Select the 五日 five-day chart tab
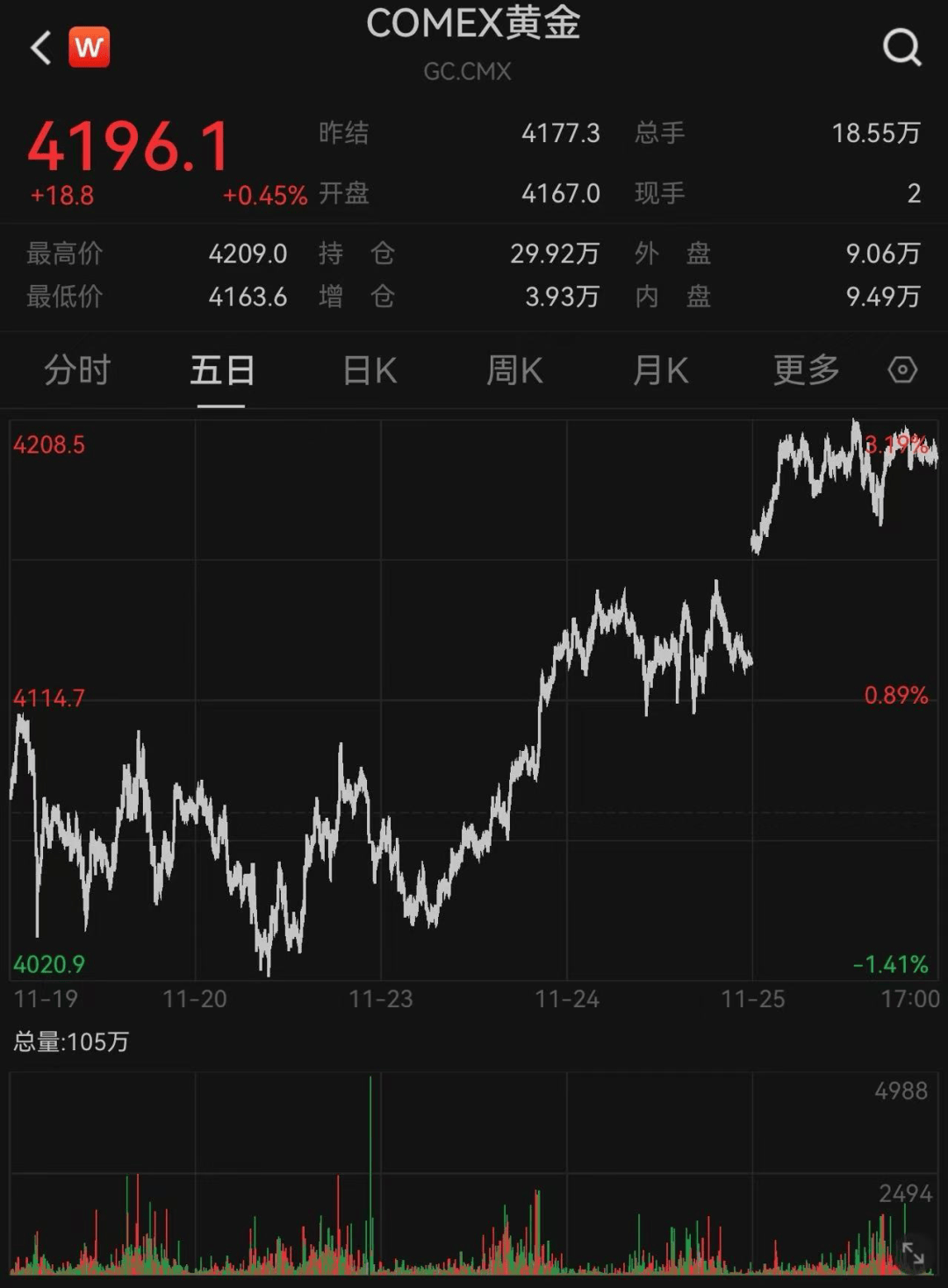This screenshot has height=1288, width=948. [222, 370]
